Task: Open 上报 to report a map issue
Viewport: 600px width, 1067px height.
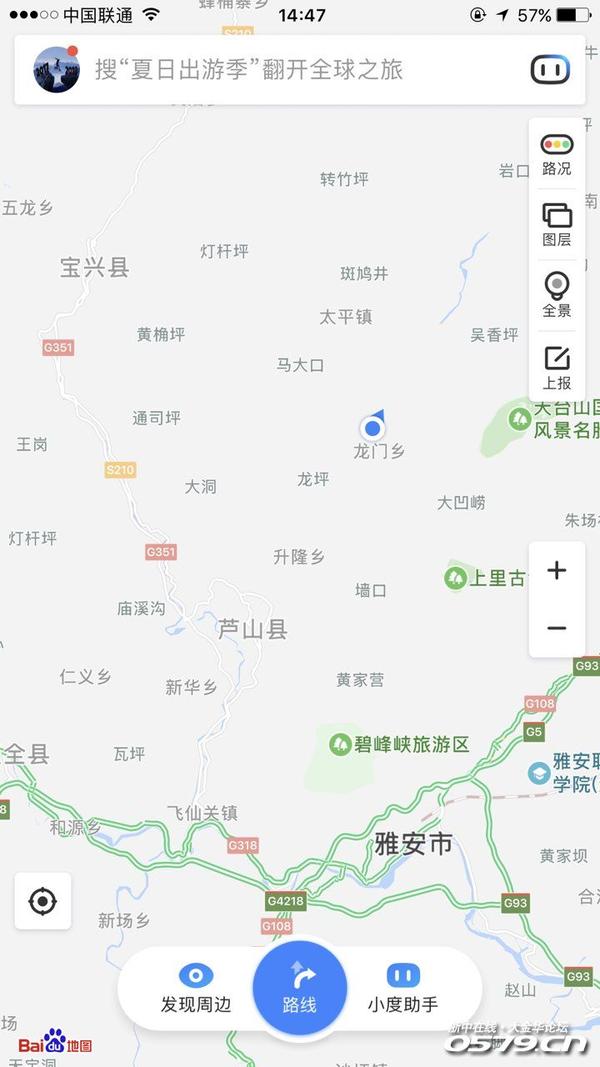Action: click(557, 367)
